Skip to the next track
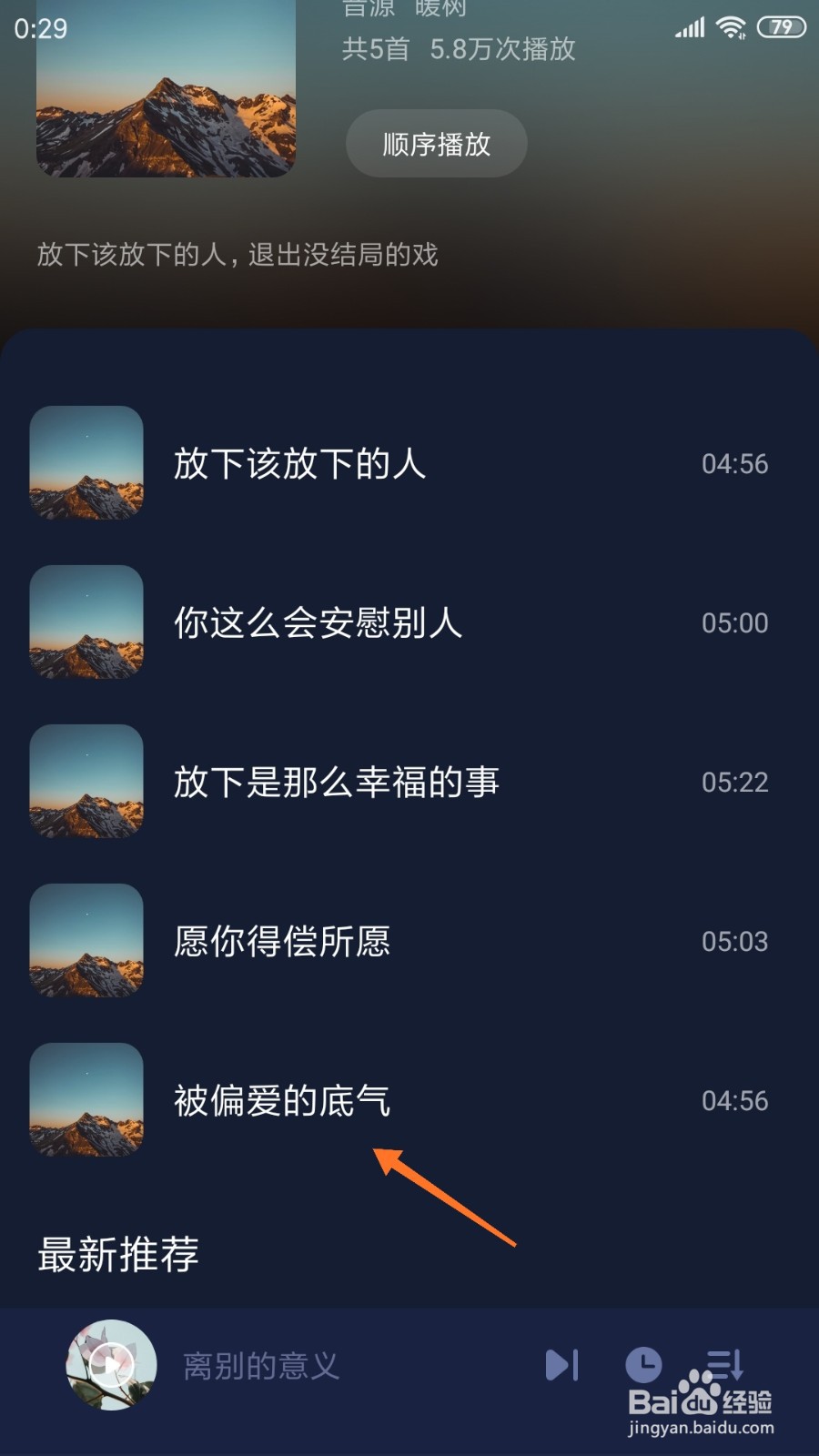 [x=561, y=1364]
